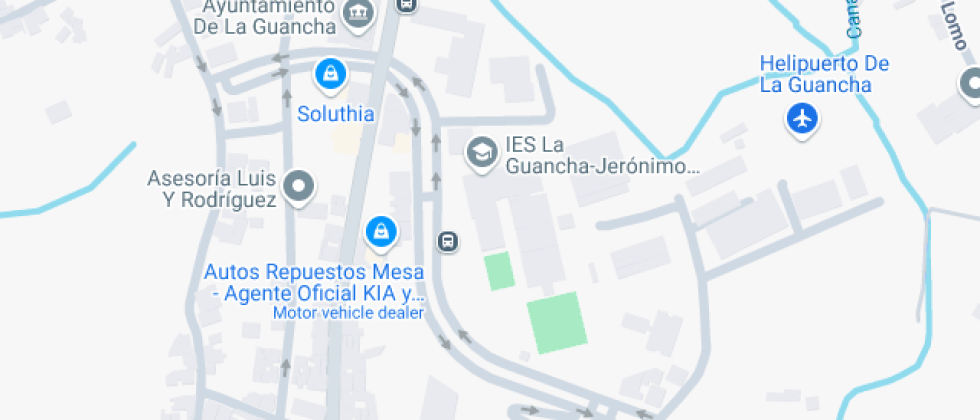Open the Ayuntamiento De La Guancha marker
This screenshot has width=980, height=420.
point(357,14)
